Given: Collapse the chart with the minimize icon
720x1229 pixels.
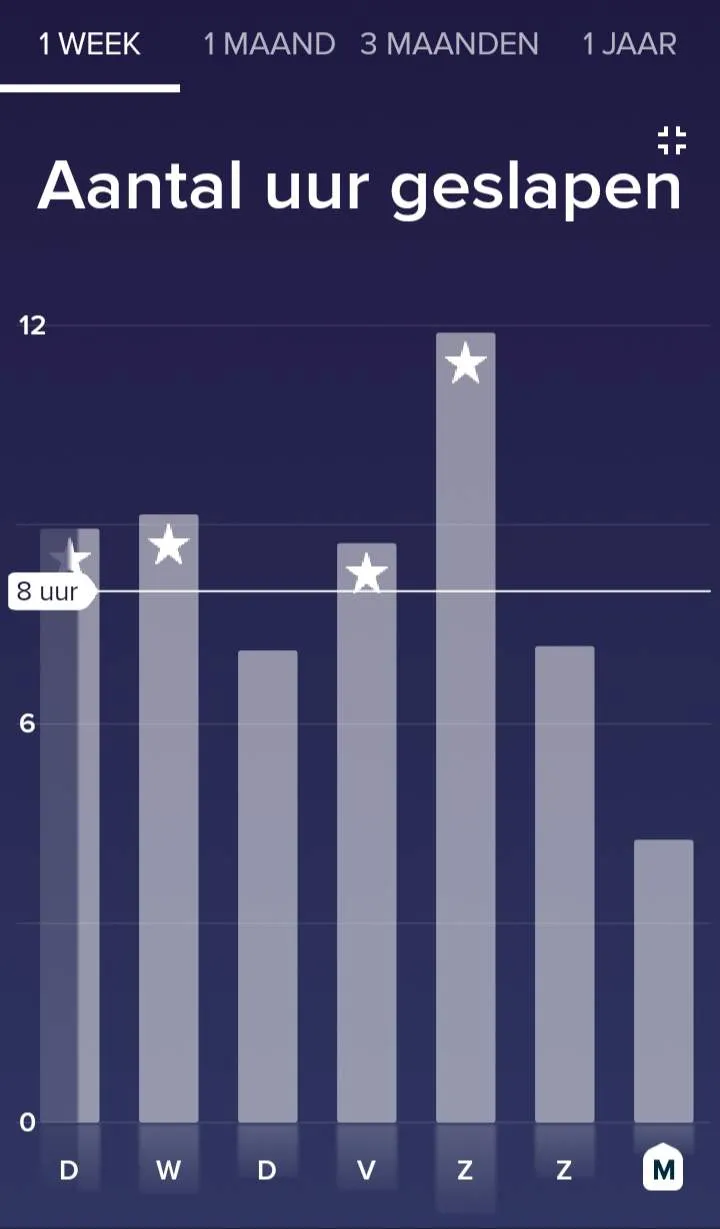Looking at the screenshot, I should 672,141.
